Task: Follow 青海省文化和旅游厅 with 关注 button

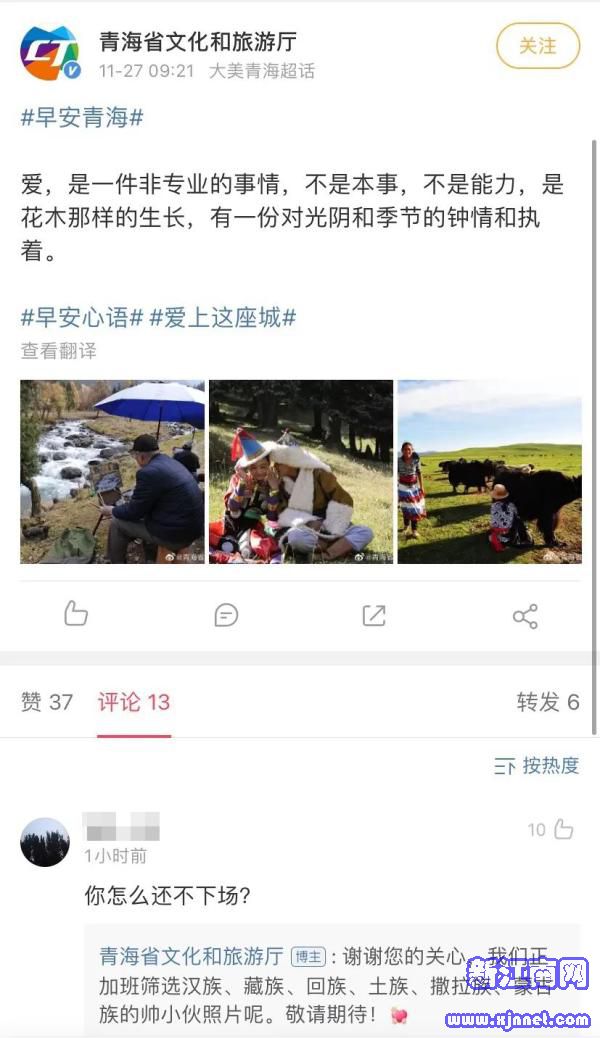Action: [538, 46]
